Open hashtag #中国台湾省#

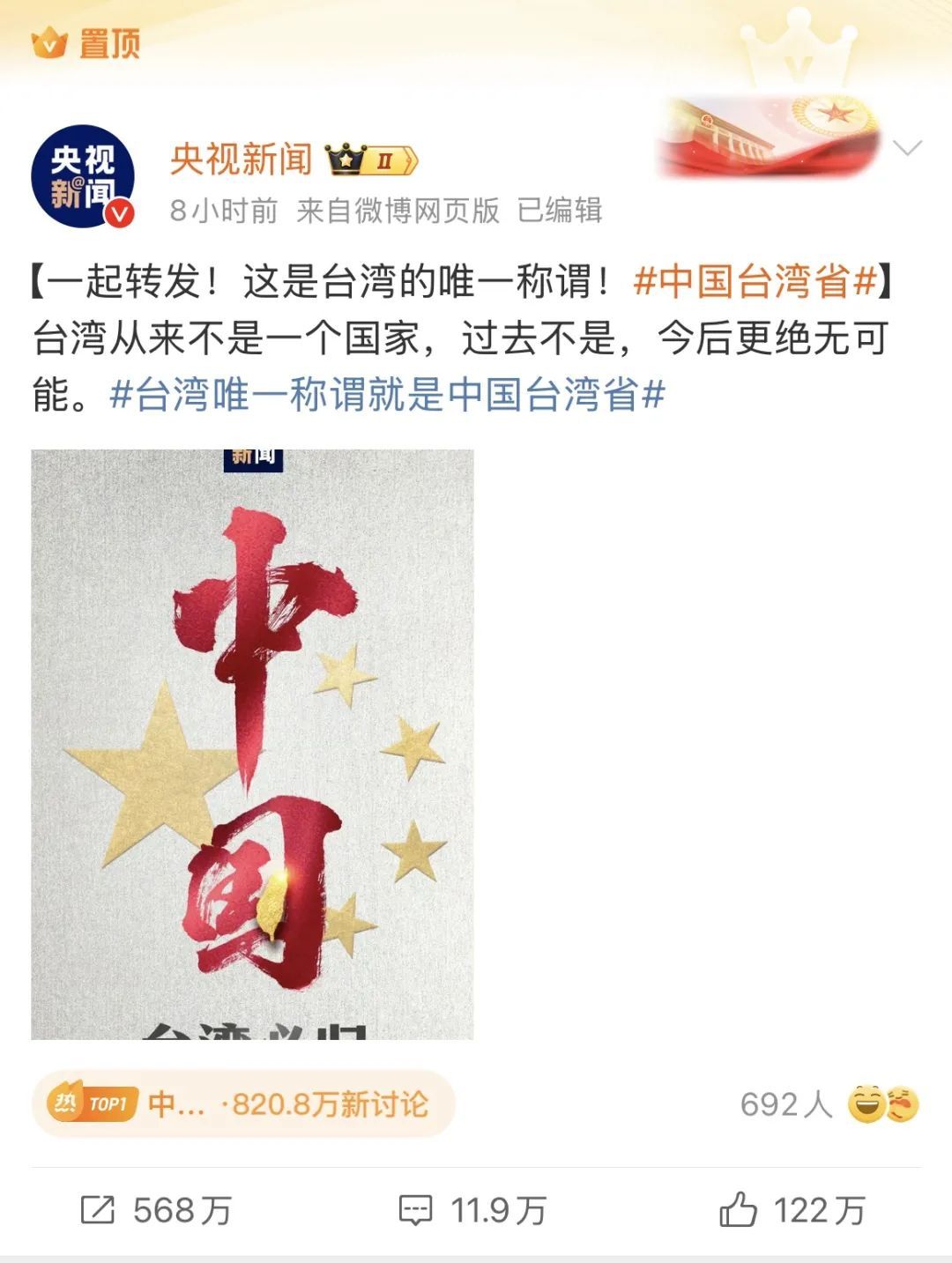tap(755, 282)
